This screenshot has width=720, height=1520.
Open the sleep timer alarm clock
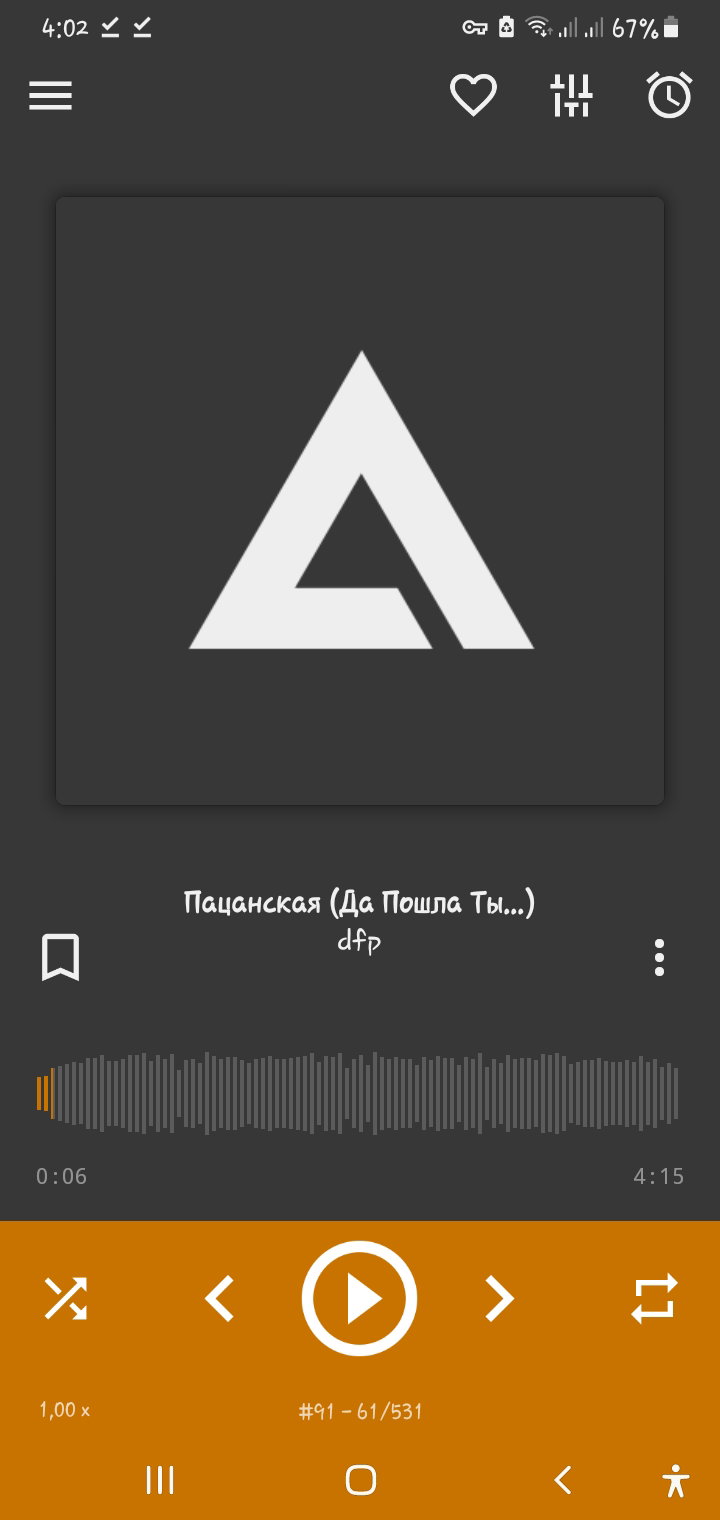pyautogui.click(x=669, y=96)
